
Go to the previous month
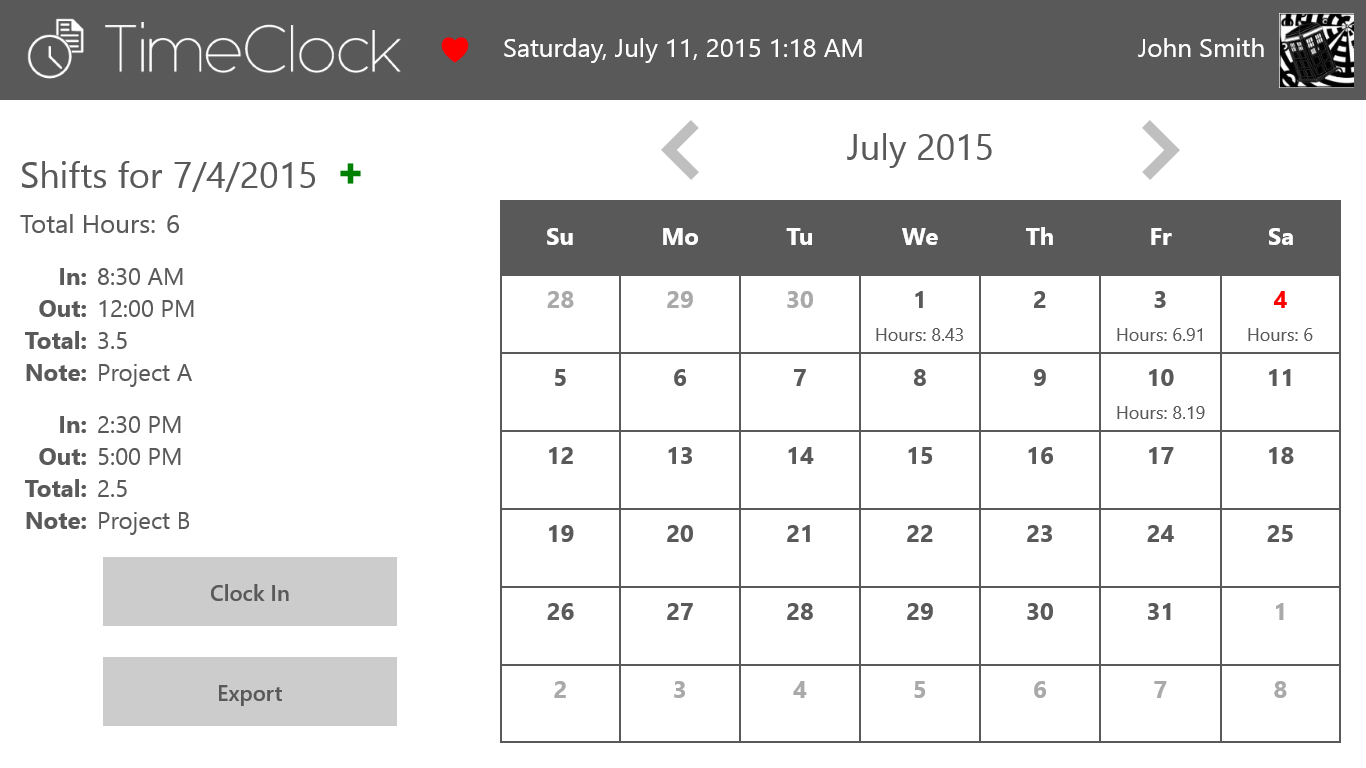coord(681,150)
